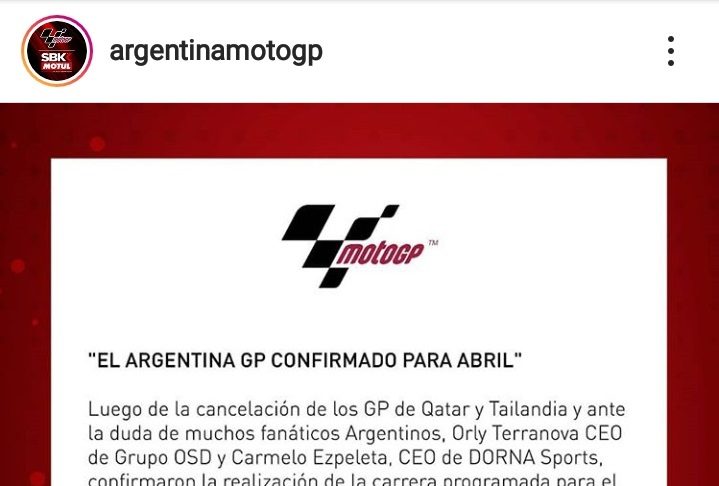Open the Argentina GP announcement post image
Viewport: 719px width, 486px height.
point(359,300)
